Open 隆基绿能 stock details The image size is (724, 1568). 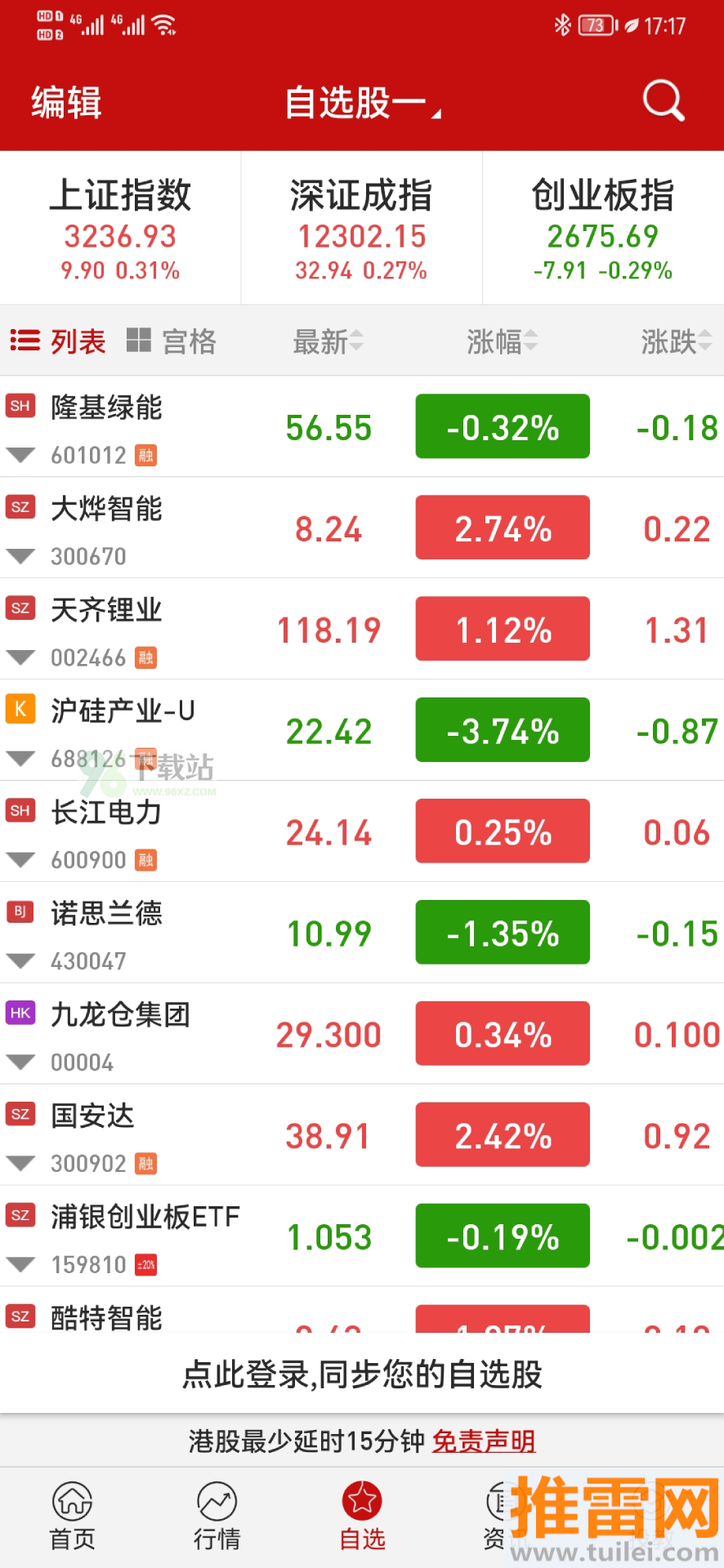362,426
